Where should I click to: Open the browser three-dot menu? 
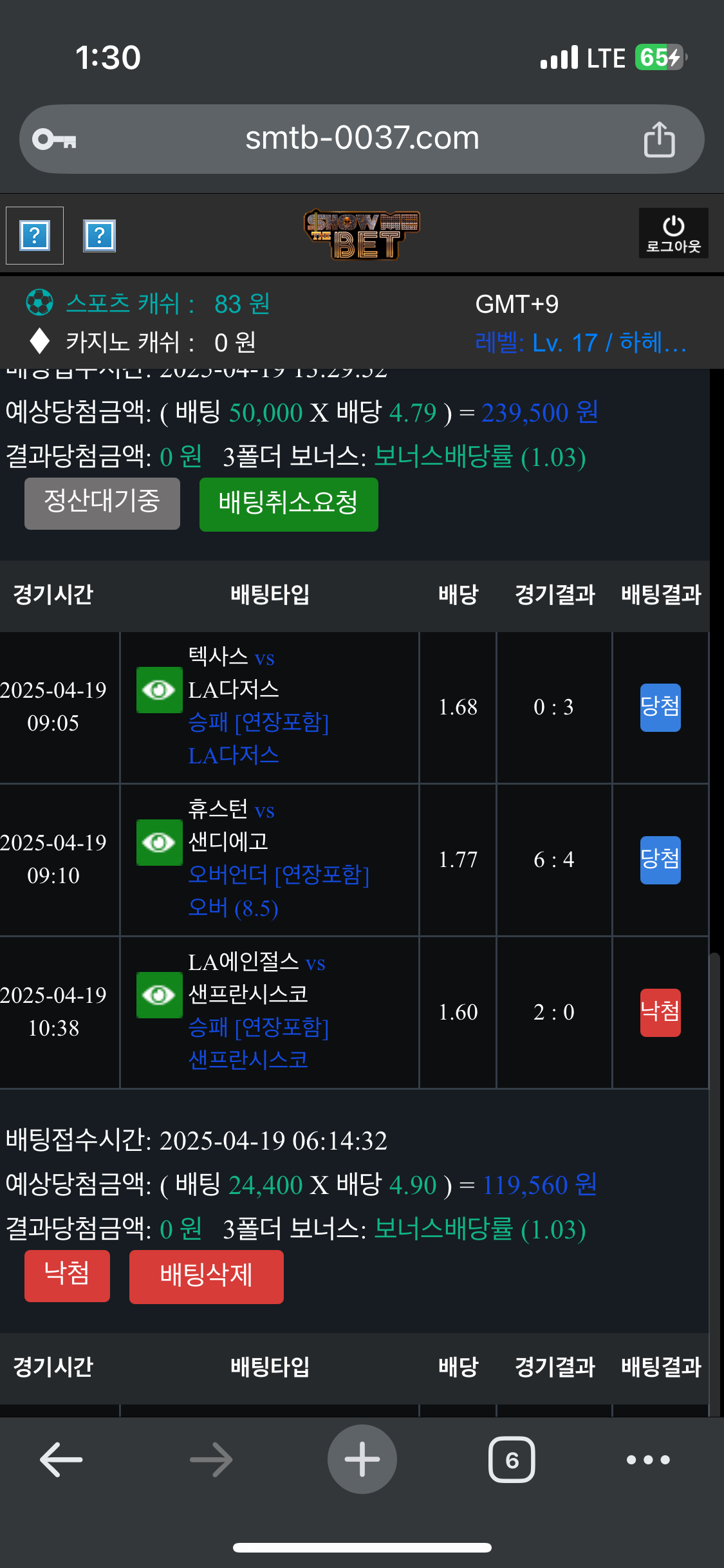[x=648, y=1459]
